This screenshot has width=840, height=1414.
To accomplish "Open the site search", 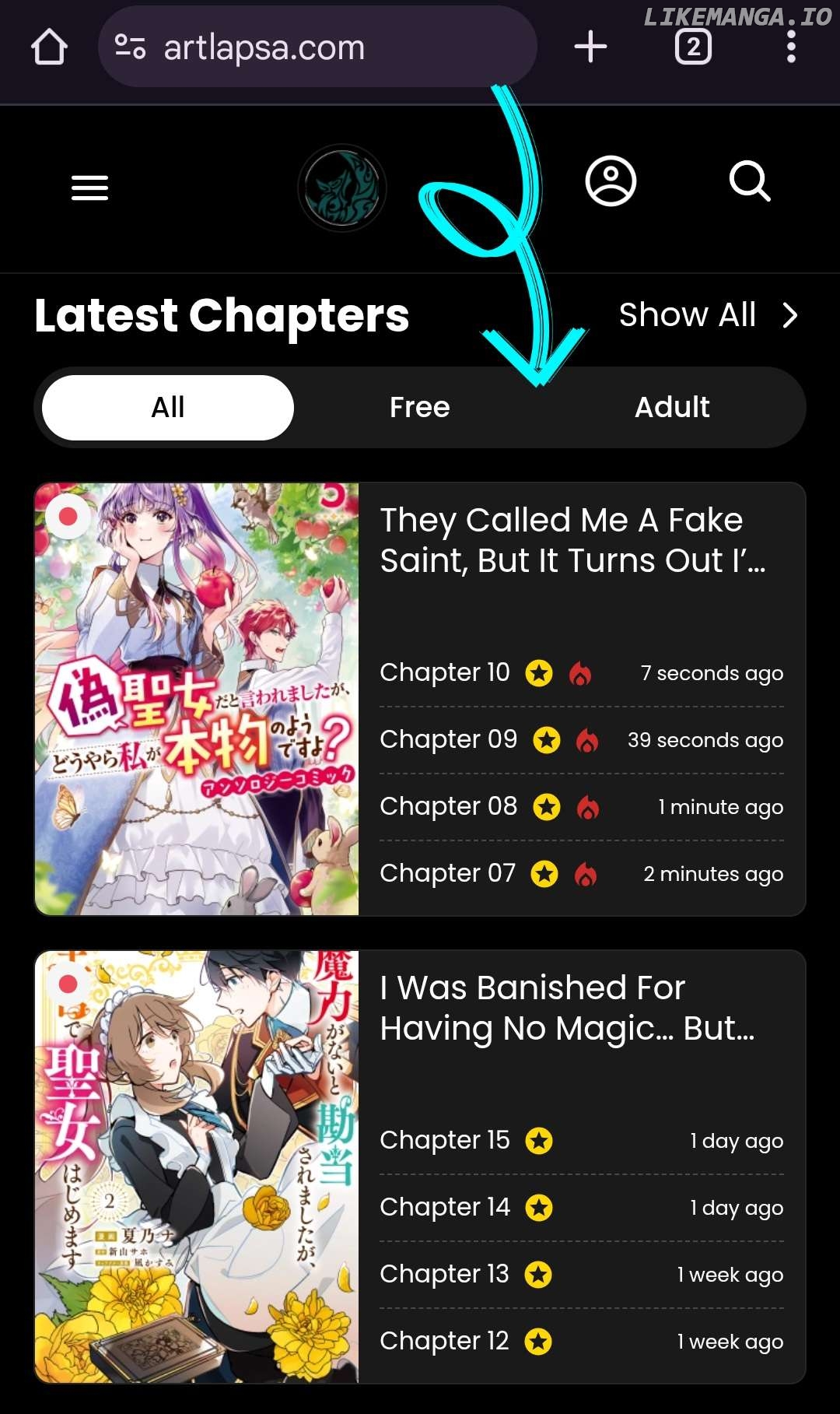I will pyautogui.click(x=750, y=181).
